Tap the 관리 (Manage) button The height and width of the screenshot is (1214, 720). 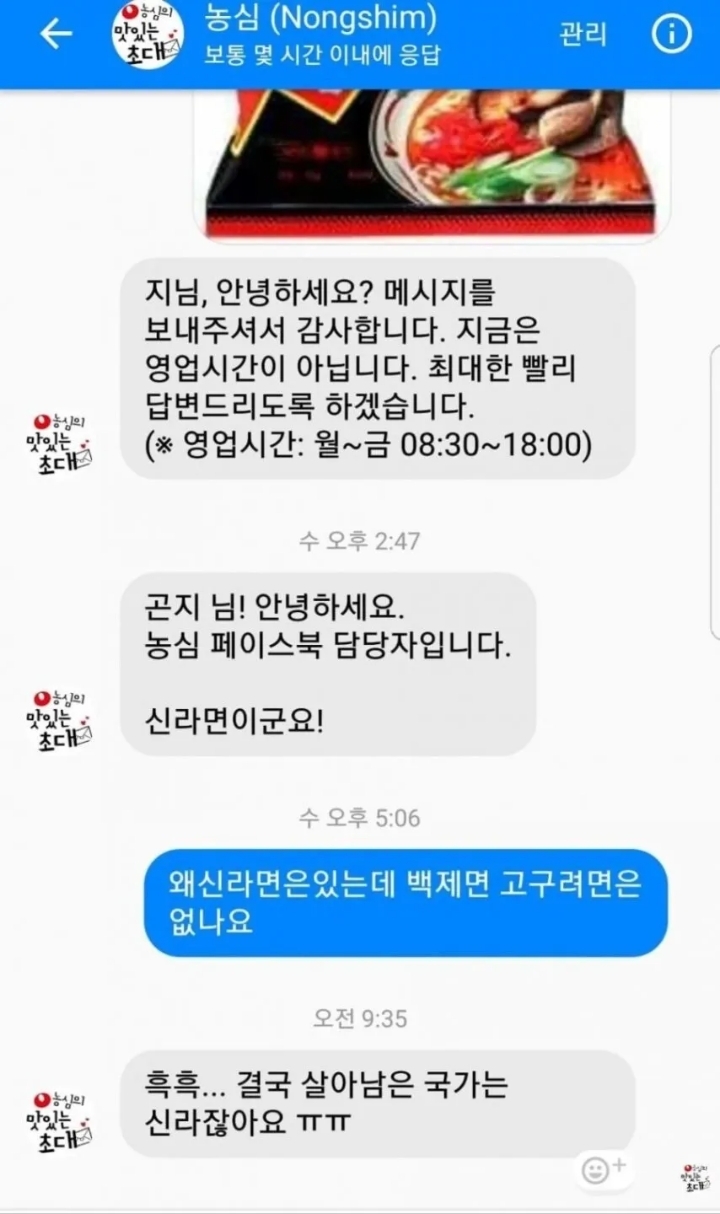click(x=582, y=34)
